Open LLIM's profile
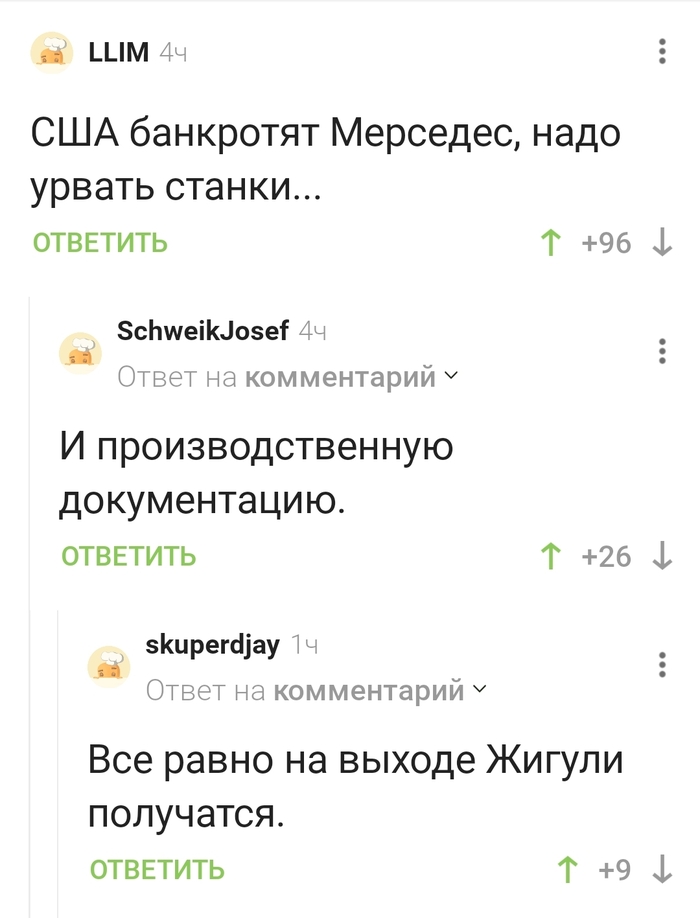This screenshot has height=918, width=700. 118,52
